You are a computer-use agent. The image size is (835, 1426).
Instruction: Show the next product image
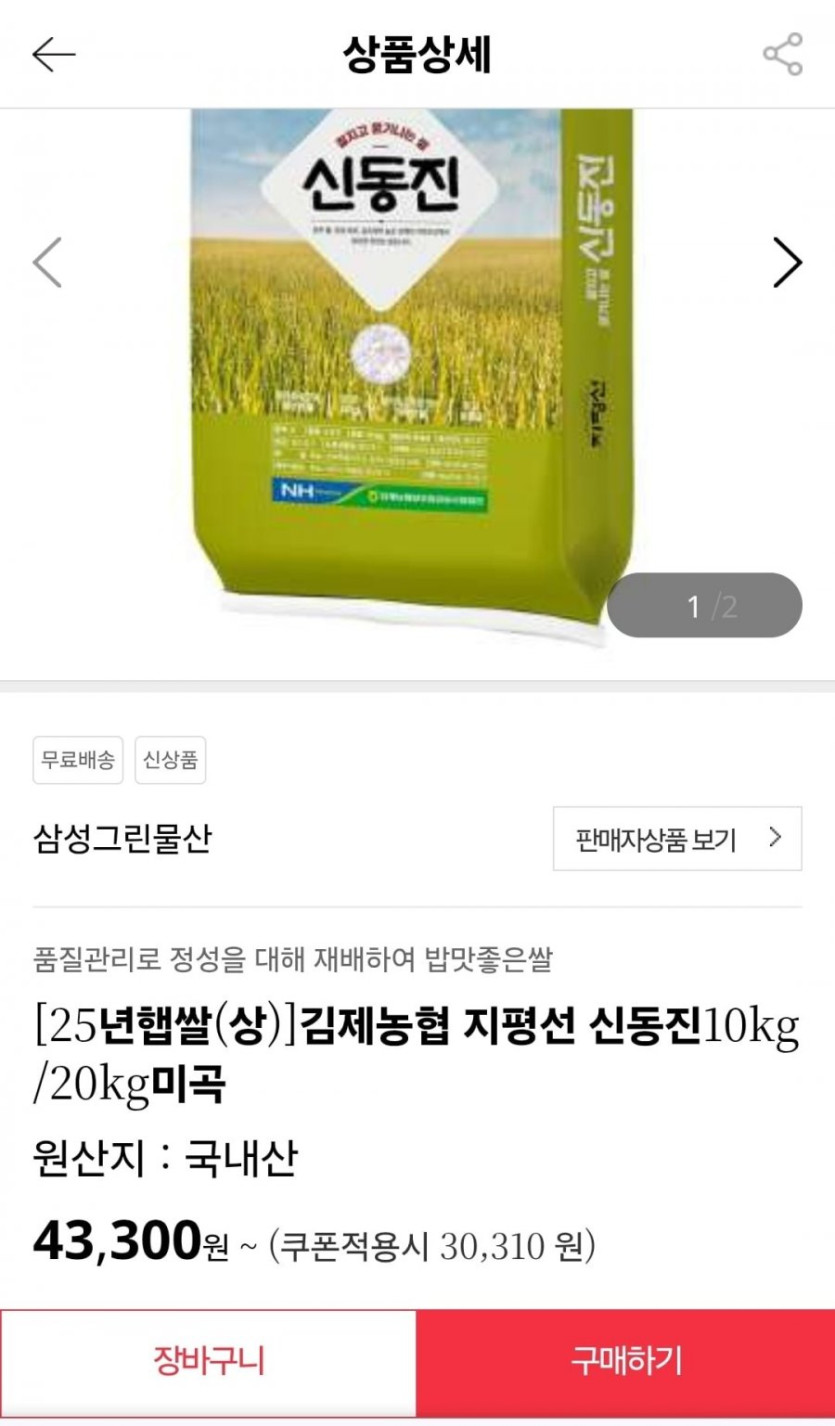pos(788,263)
